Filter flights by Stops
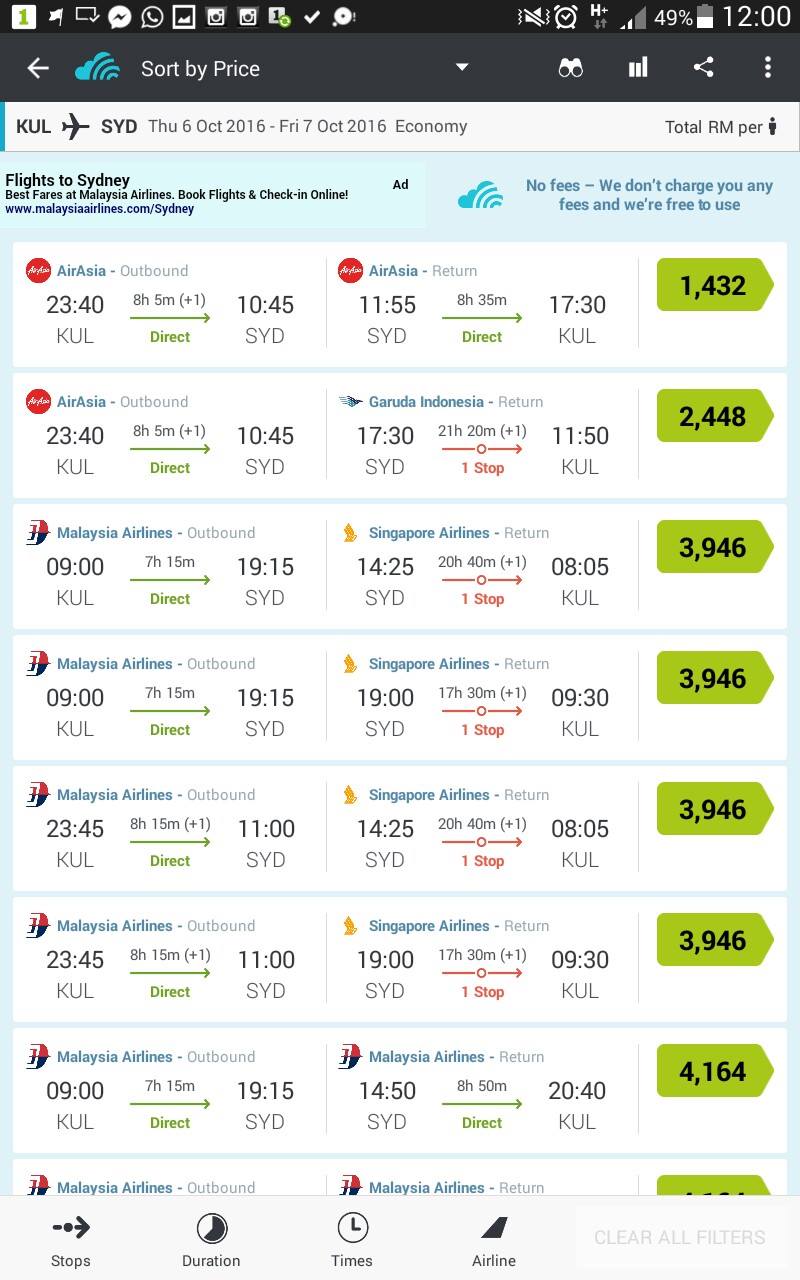 71,1240
